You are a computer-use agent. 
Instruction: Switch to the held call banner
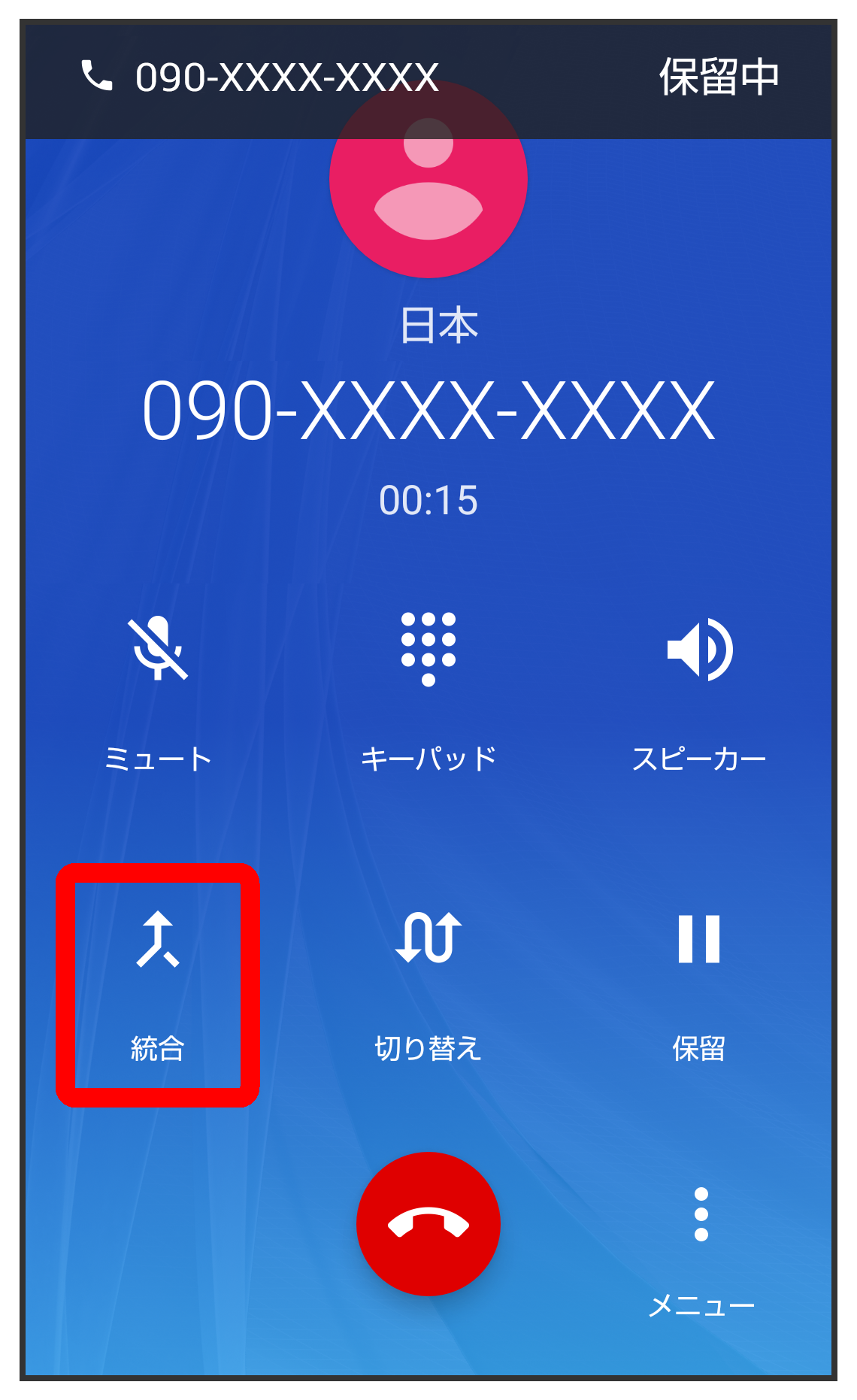(x=428, y=77)
